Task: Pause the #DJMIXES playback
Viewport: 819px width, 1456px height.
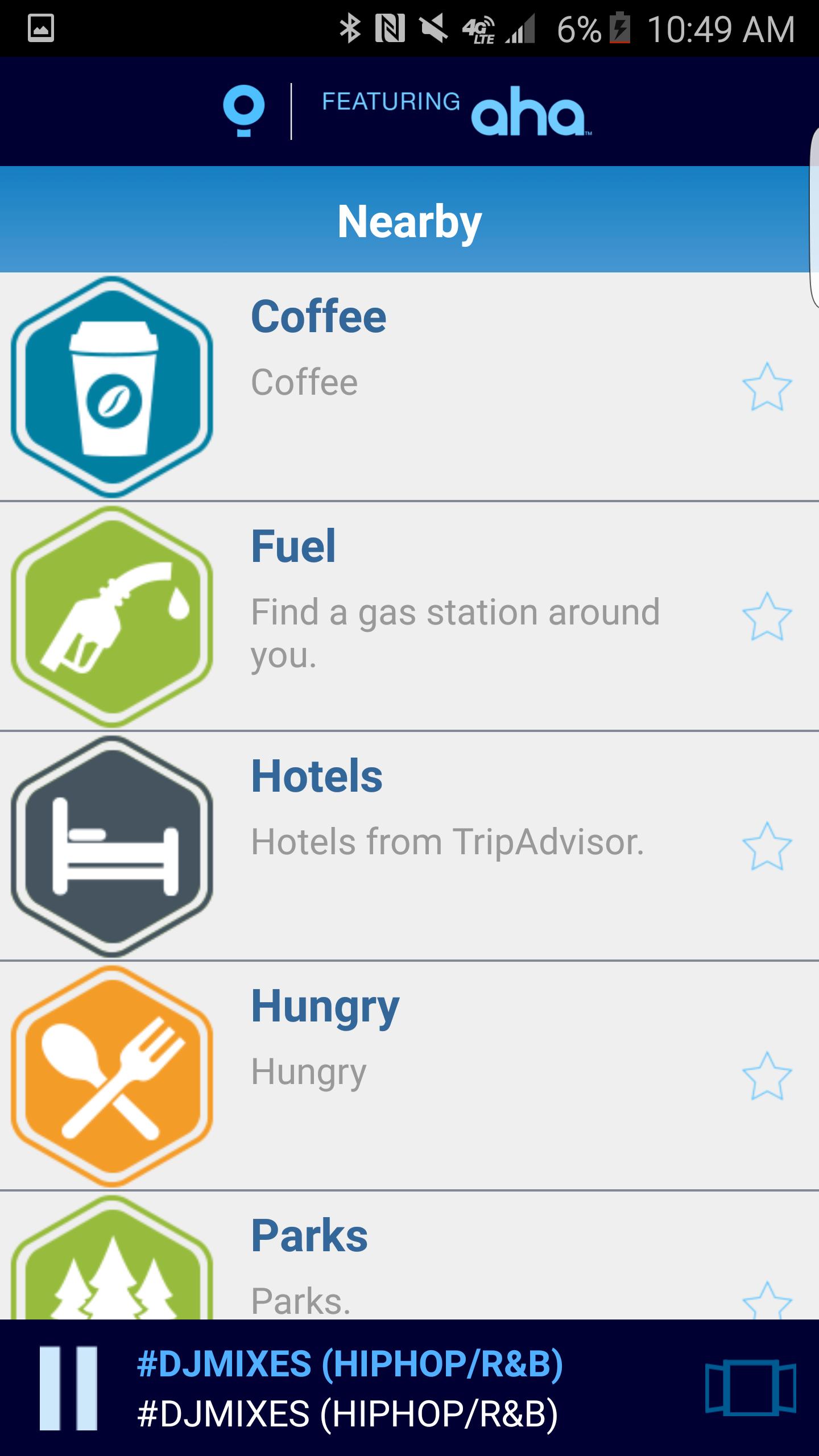Action: click(68, 1388)
